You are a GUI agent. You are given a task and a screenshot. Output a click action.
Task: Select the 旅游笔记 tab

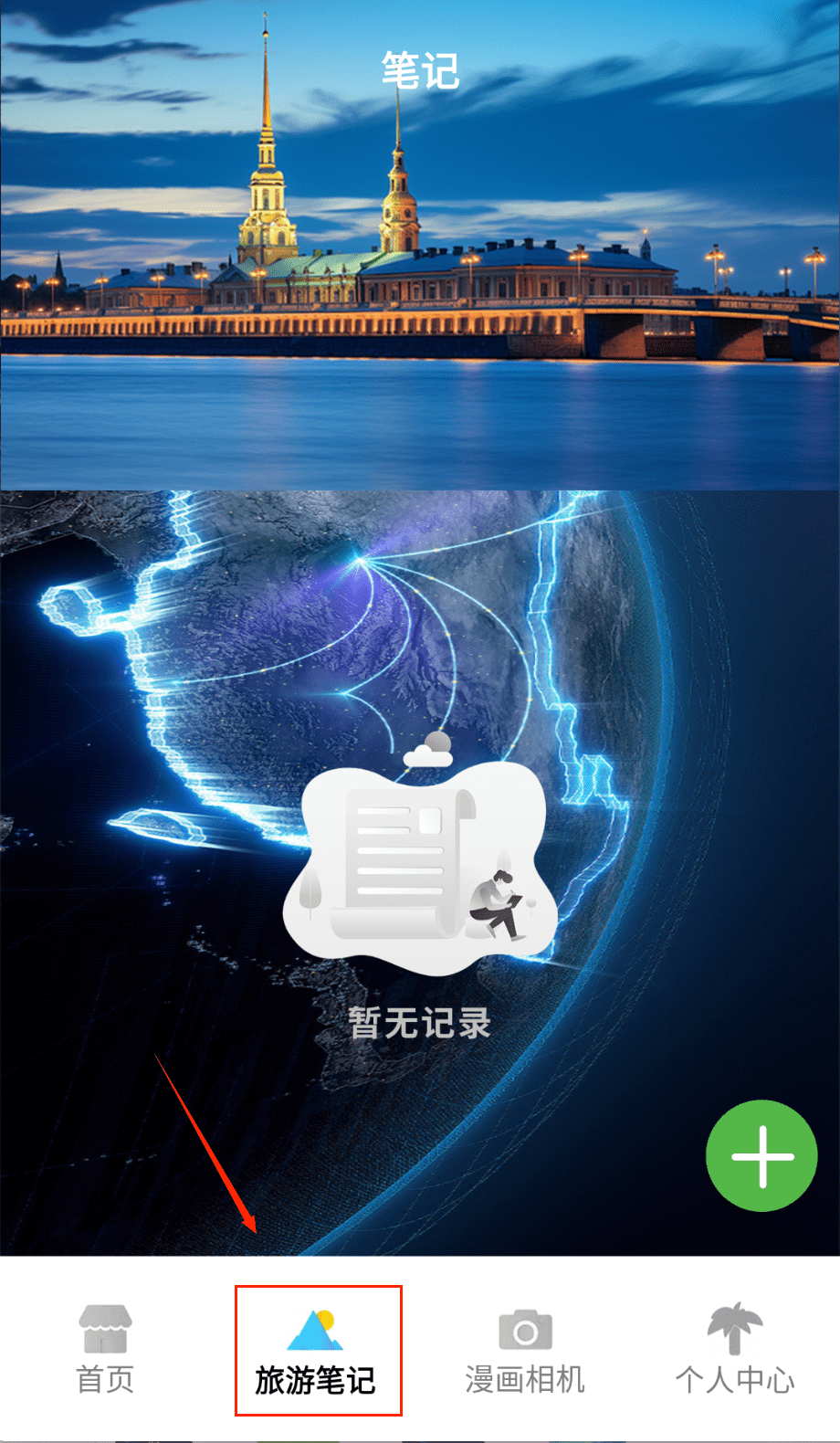[316, 1350]
